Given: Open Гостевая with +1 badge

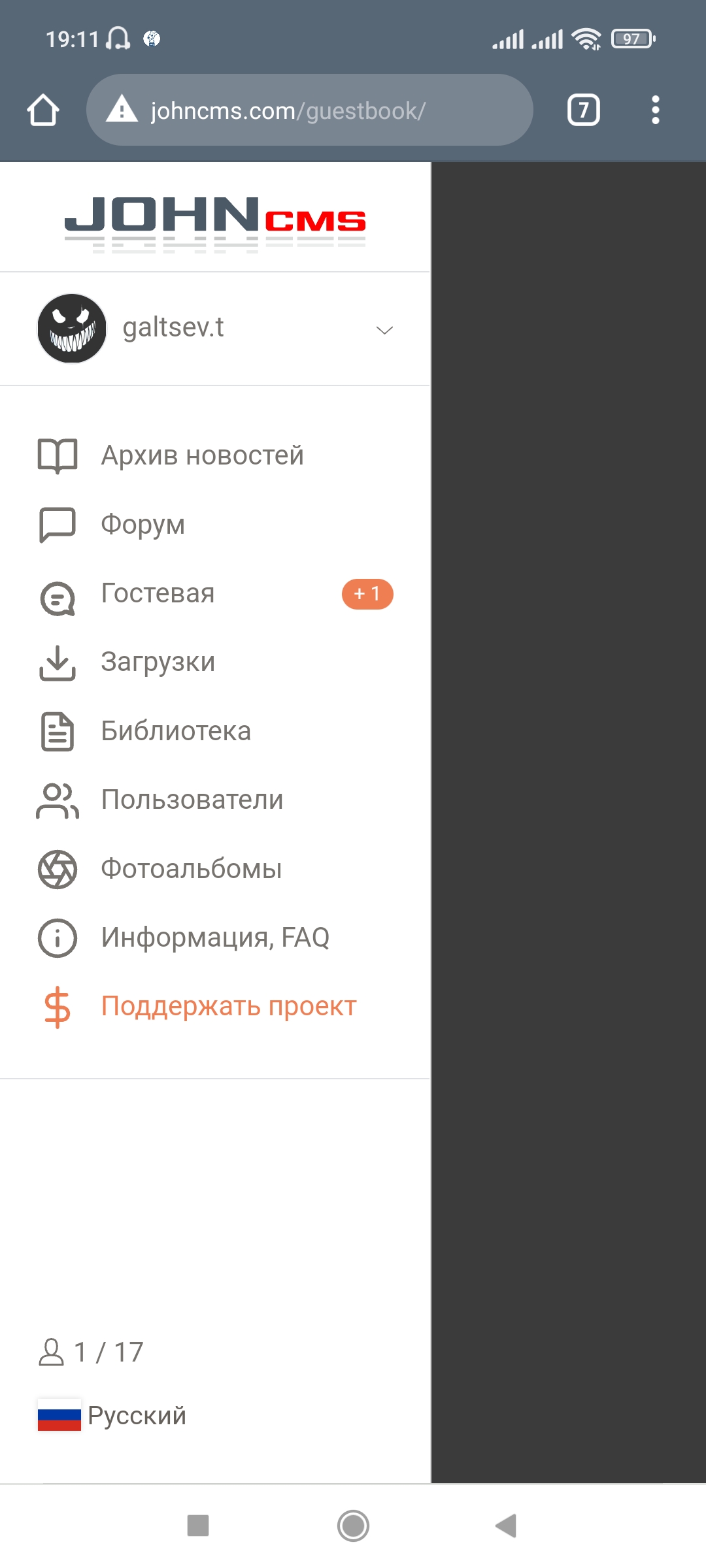Looking at the screenshot, I should 215,594.
